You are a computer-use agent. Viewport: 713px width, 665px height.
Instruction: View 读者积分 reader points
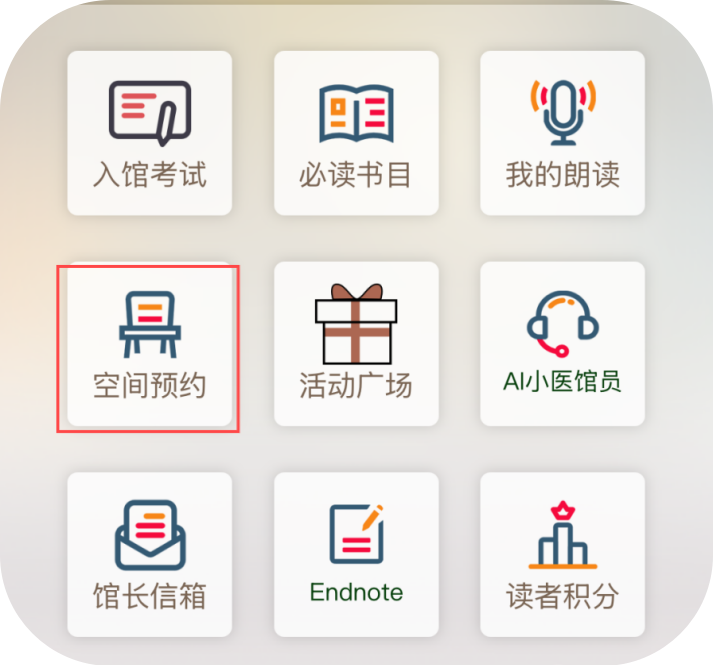pyautogui.click(x=562, y=554)
